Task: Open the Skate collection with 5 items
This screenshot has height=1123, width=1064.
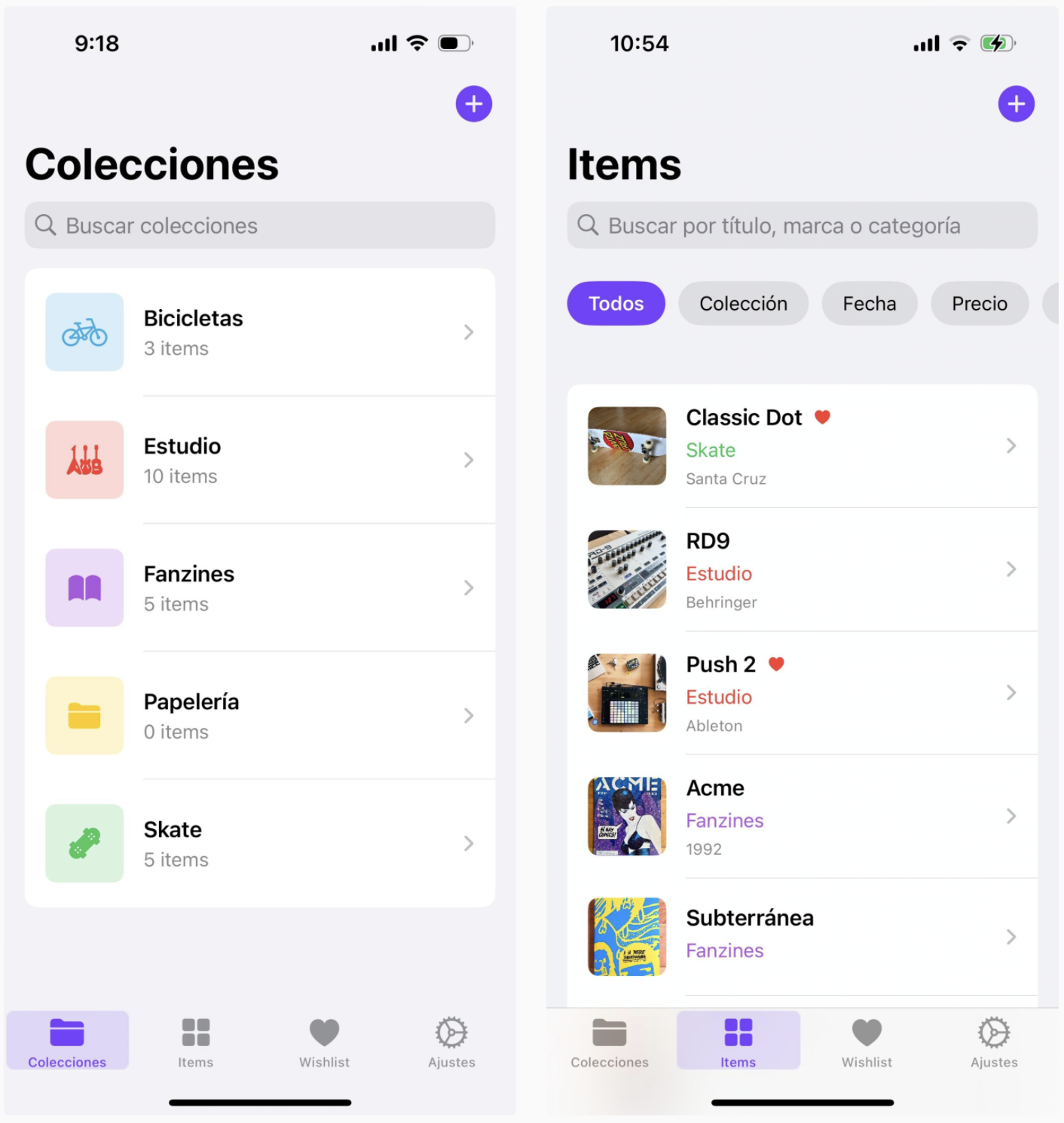Action: click(260, 843)
